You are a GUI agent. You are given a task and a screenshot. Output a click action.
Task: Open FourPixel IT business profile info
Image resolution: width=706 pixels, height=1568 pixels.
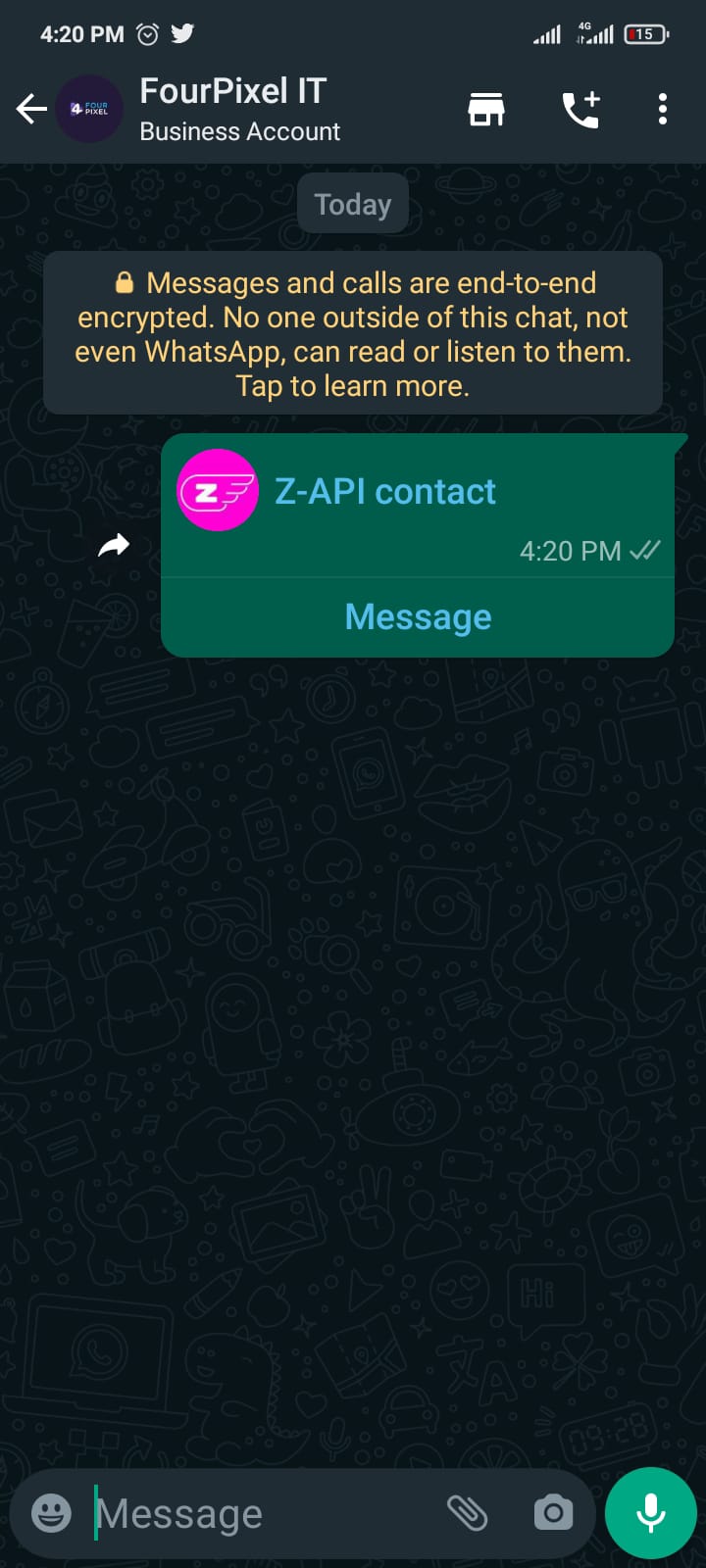pos(239,109)
